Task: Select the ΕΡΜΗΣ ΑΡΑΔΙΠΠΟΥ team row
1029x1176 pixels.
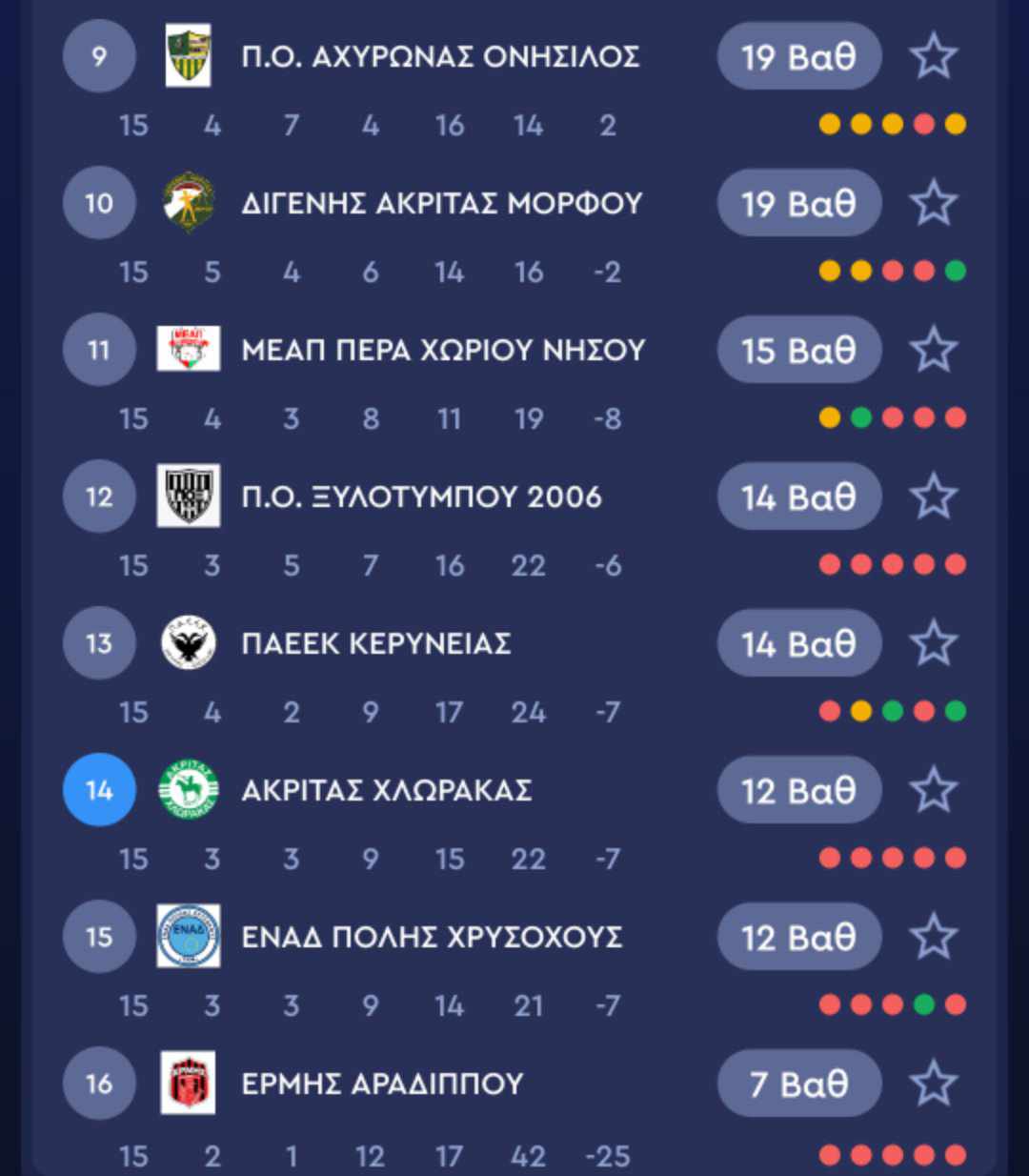Action: pos(382,1085)
